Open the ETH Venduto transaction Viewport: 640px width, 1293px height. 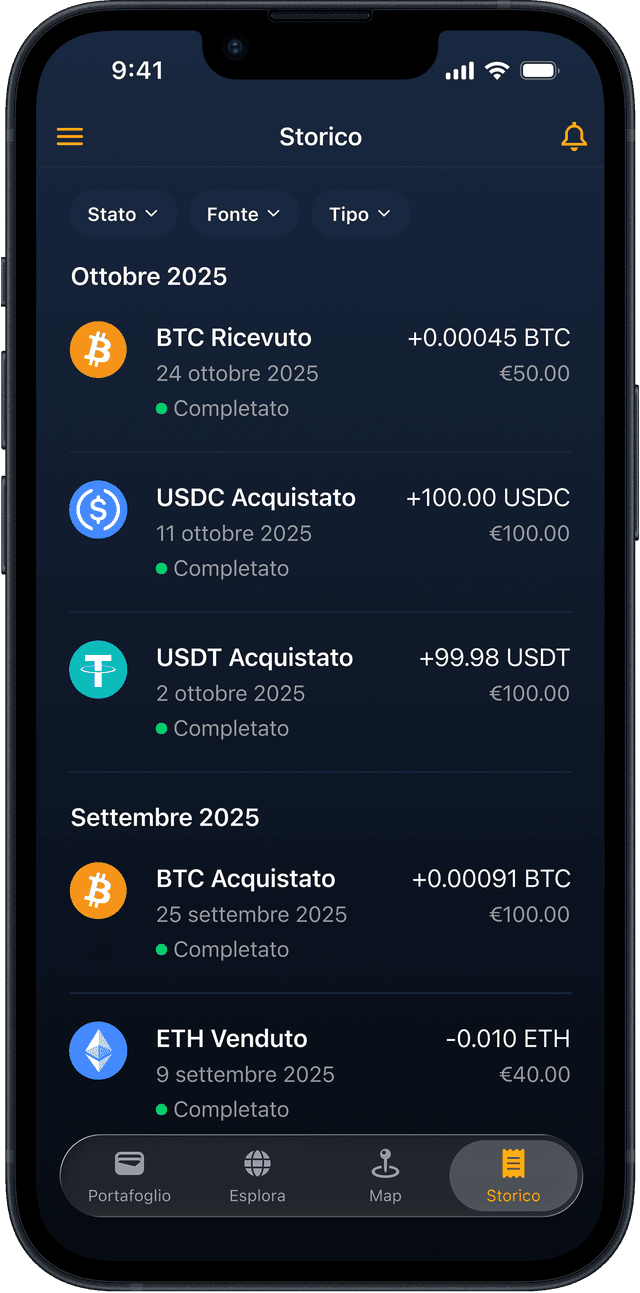click(320, 1074)
